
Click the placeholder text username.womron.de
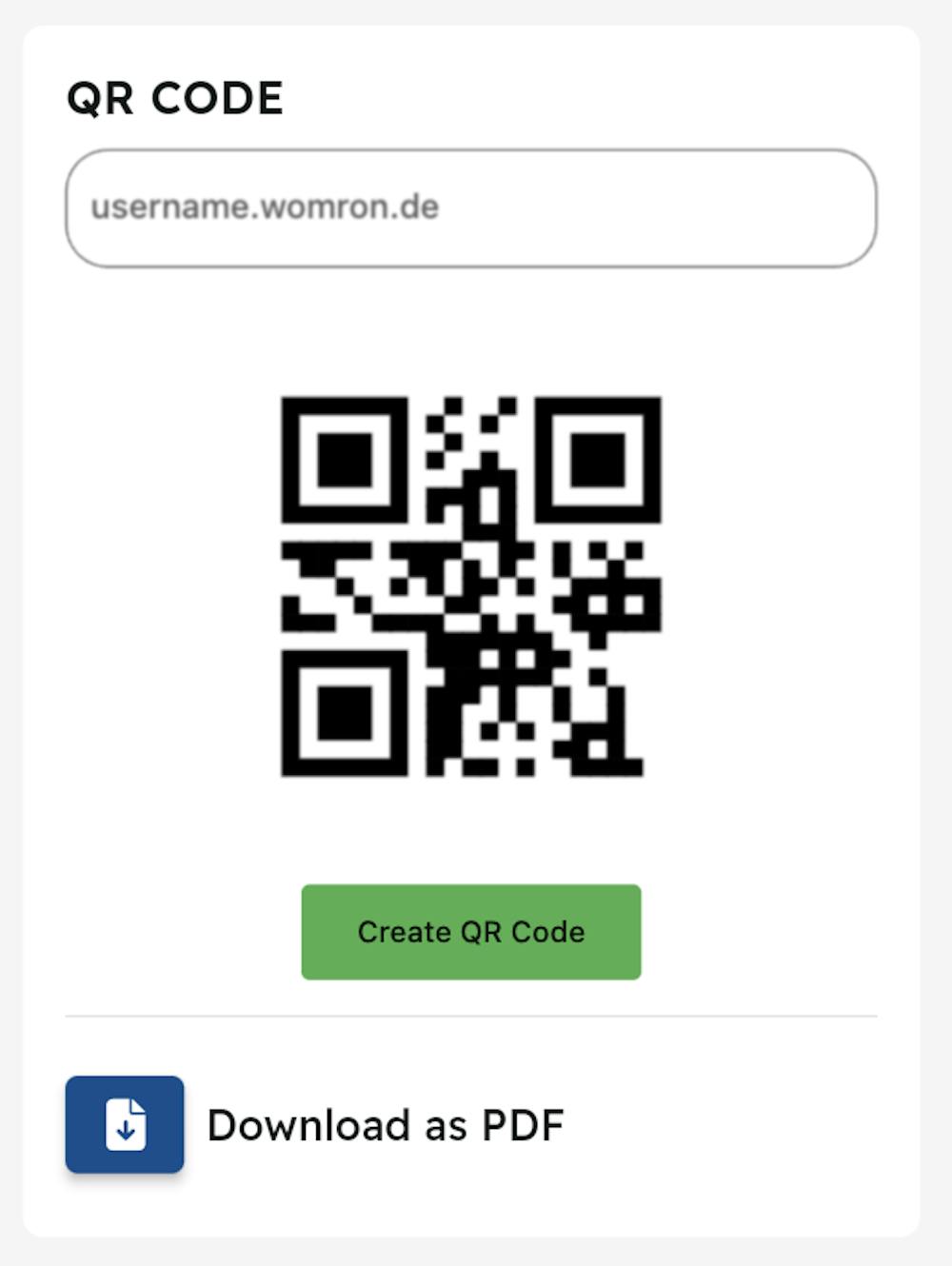(x=266, y=207)
